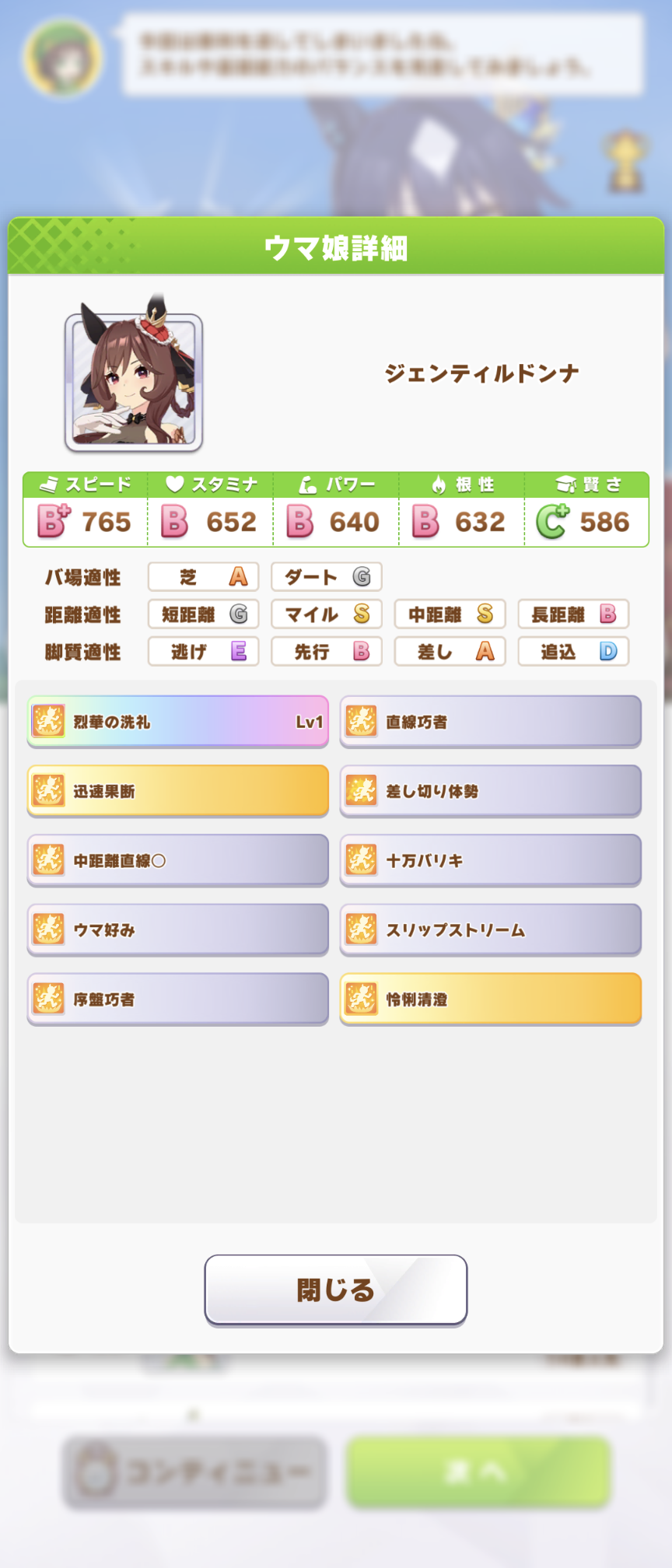
Task: Open the 怜悧清澄 gold skill details
Action: pos(490,998)
